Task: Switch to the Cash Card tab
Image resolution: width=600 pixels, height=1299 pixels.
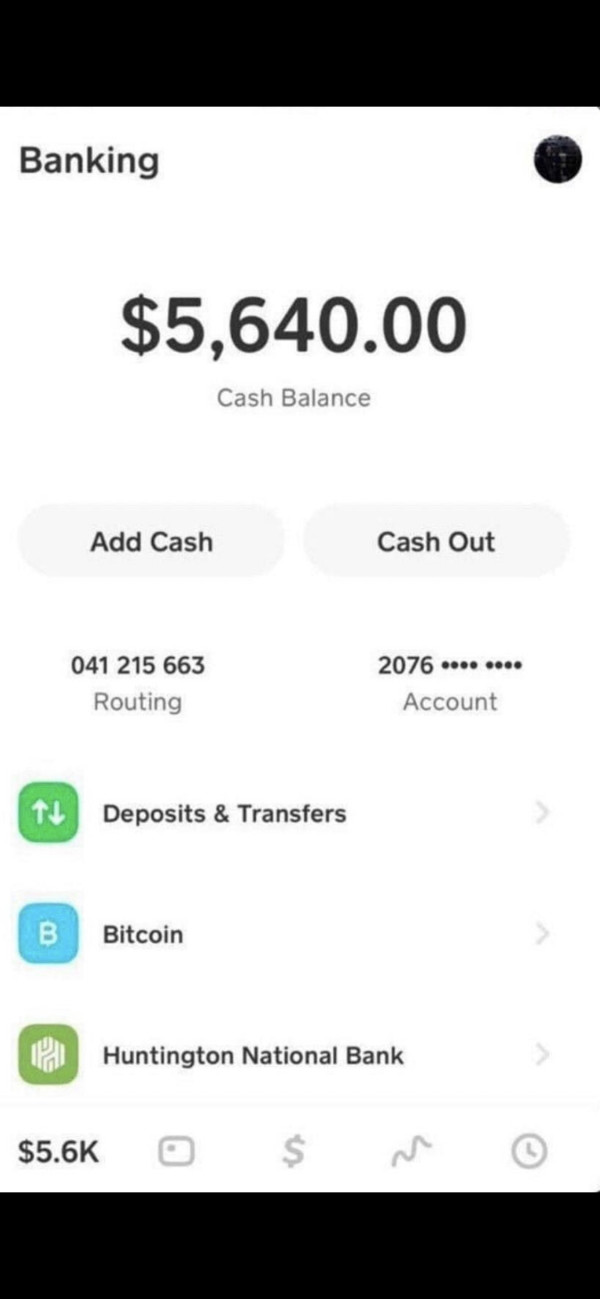Action: click(x=176, y=1153)
